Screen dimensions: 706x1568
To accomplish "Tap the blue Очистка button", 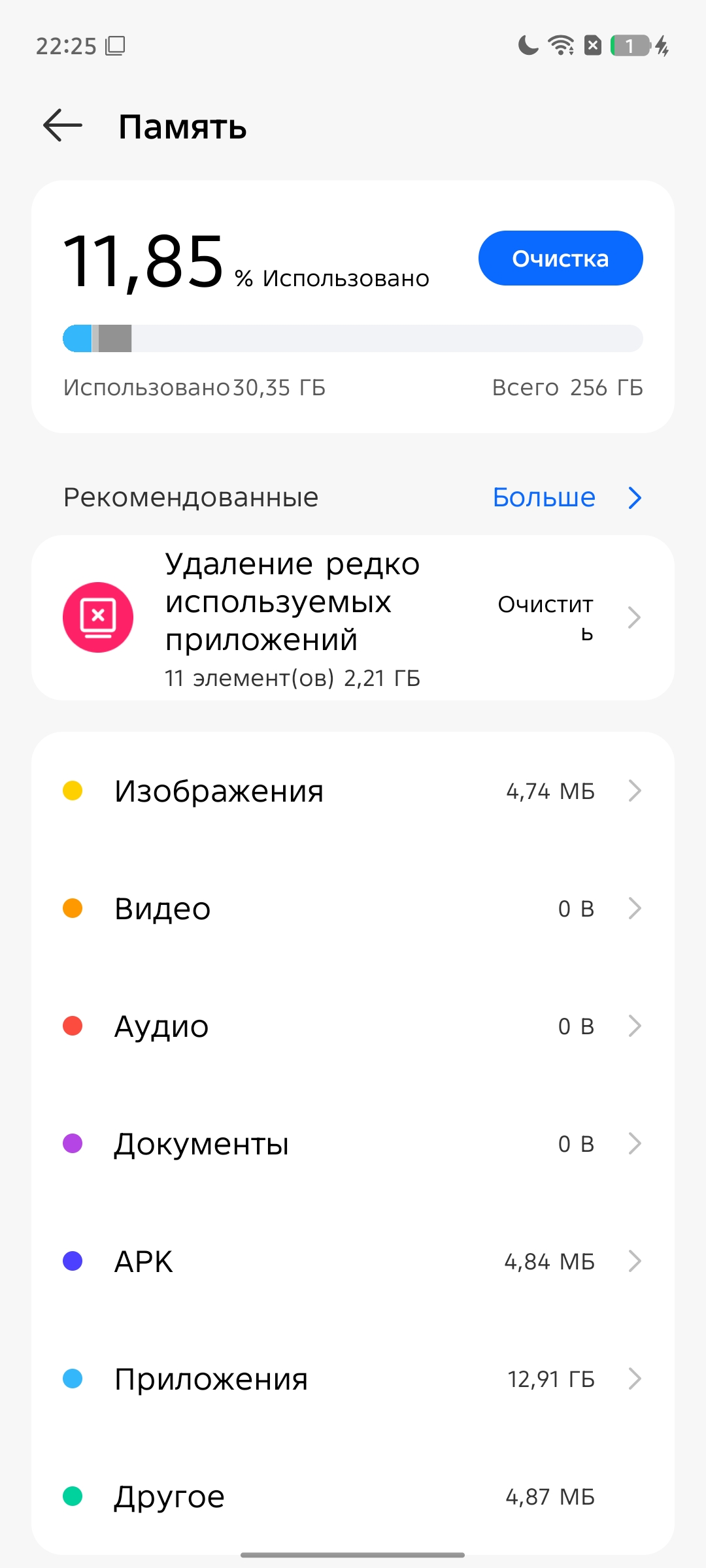I will pos(560,258).
